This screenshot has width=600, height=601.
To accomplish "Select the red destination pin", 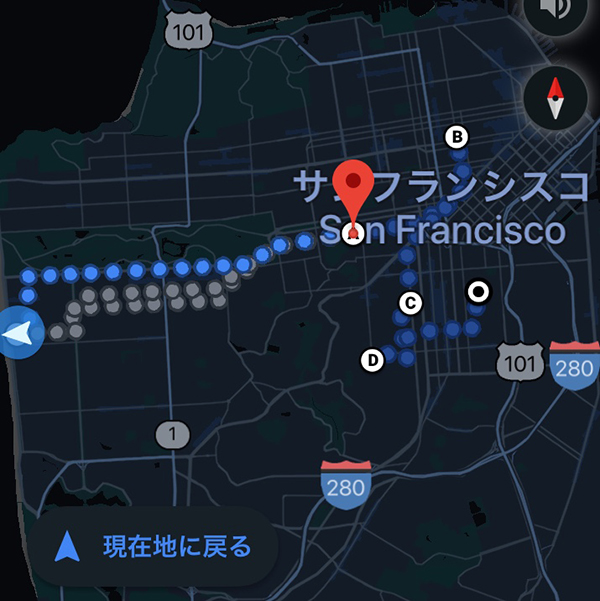I will click(x=352, y=190).
